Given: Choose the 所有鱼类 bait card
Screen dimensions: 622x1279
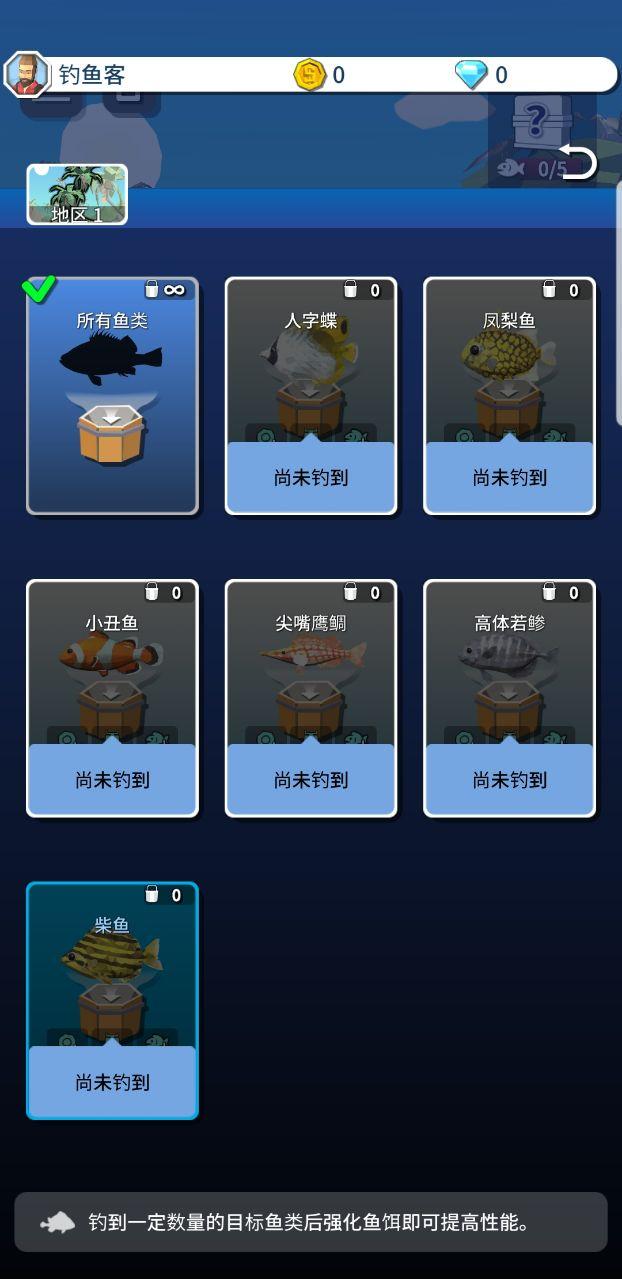Looking at the screenshot, I should point(112,396).
